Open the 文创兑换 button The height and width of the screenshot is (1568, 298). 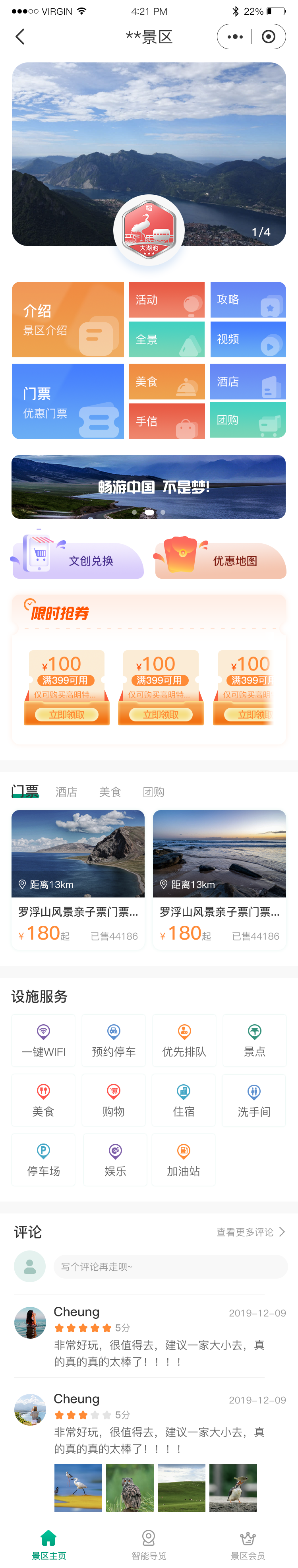pyautogui.click(x=78, y=560)
